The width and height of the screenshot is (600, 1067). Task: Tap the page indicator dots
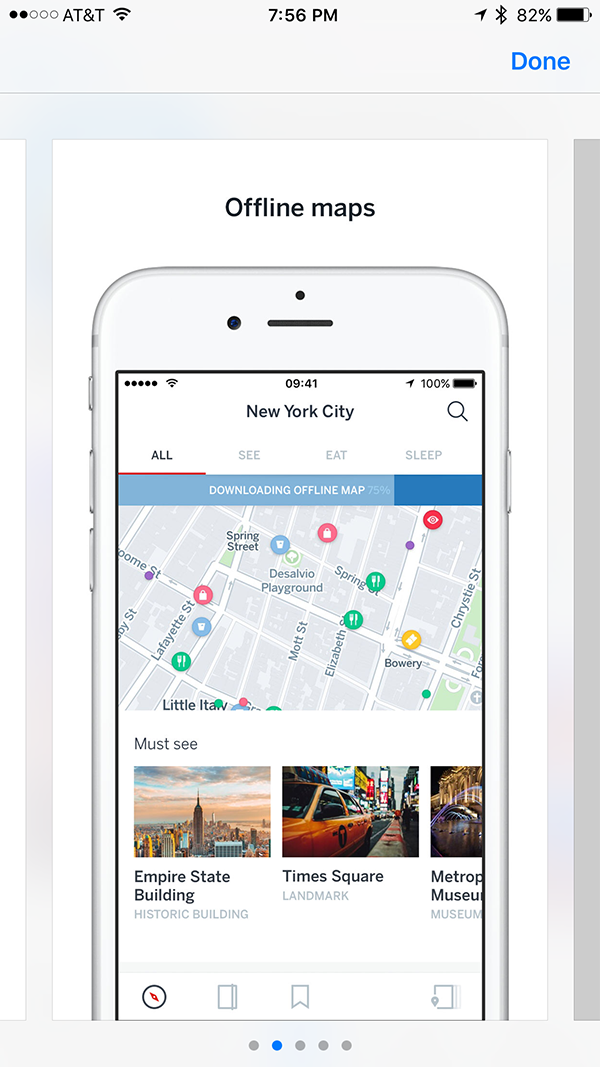coord(300,1045)
